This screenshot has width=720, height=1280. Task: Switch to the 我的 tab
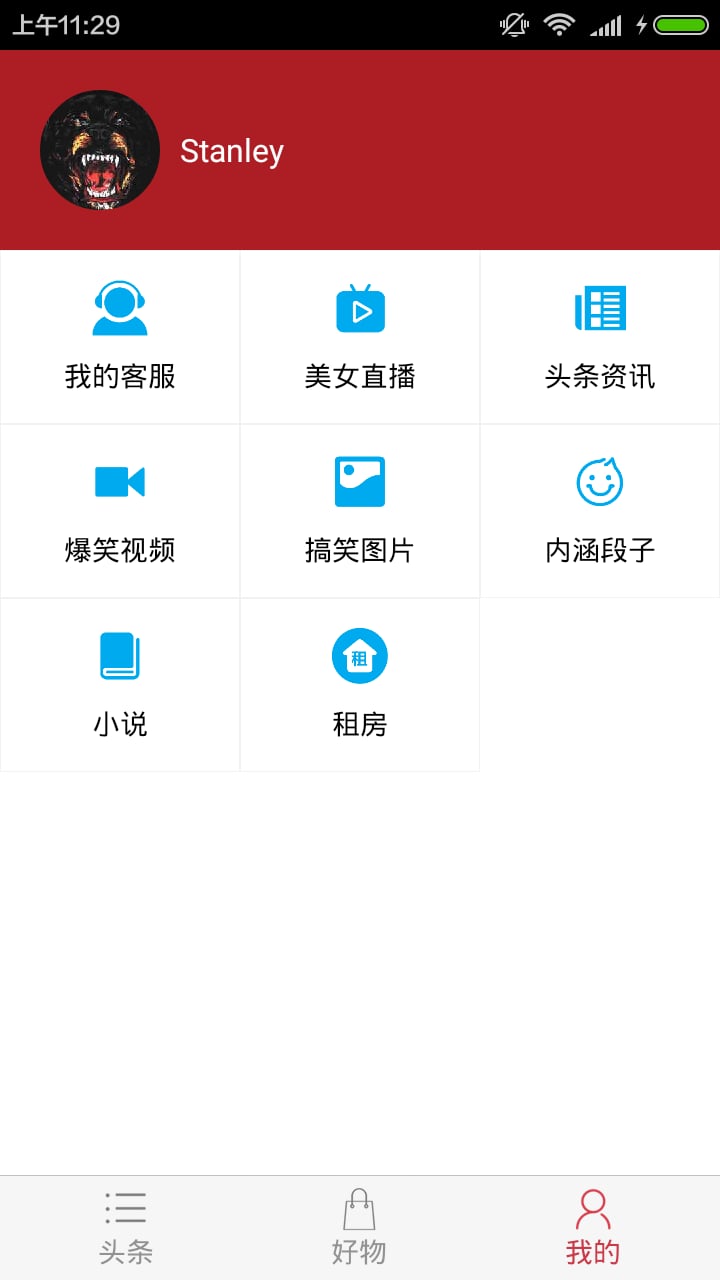click(594, 1228)
